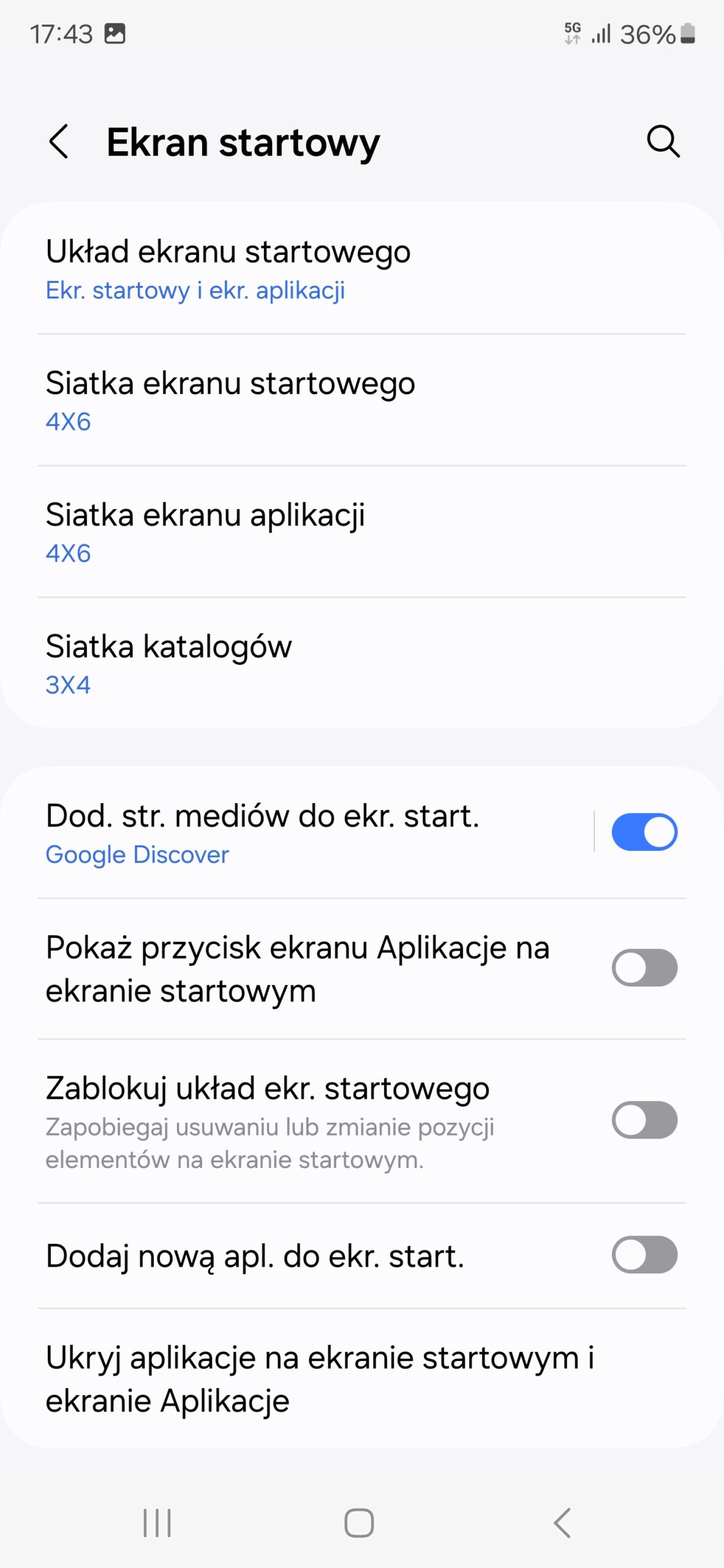The image size is (724, 1568).
Task: Toggle Zablokuj układ ekr. startowego on
Action: [644, 1120]
